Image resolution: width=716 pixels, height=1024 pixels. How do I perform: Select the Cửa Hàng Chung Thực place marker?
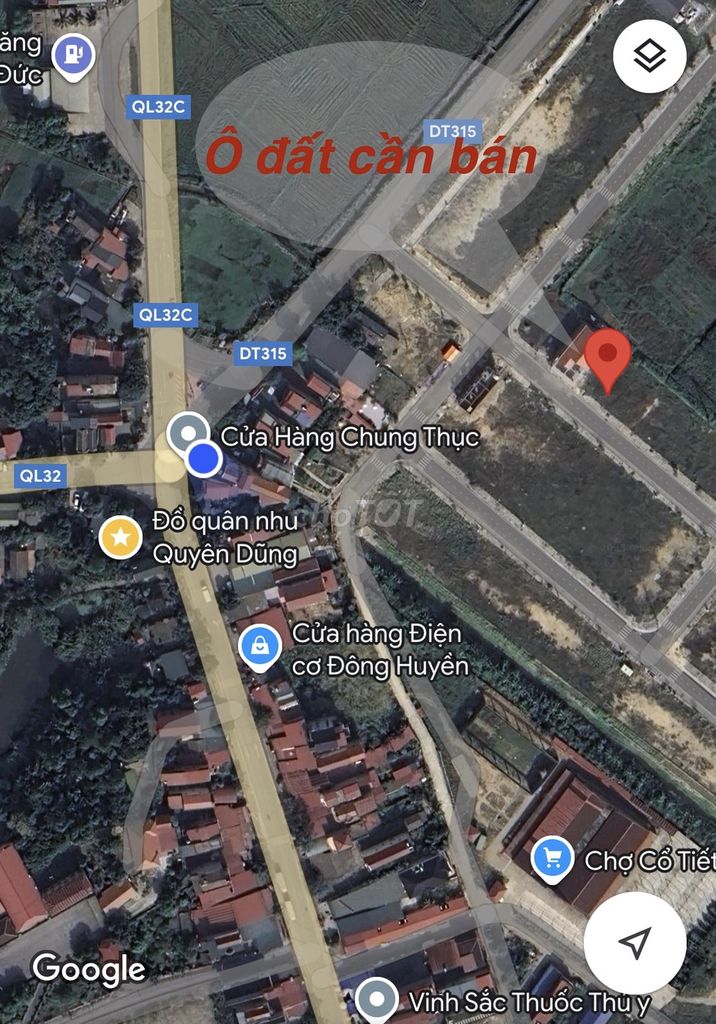point(187,433)
